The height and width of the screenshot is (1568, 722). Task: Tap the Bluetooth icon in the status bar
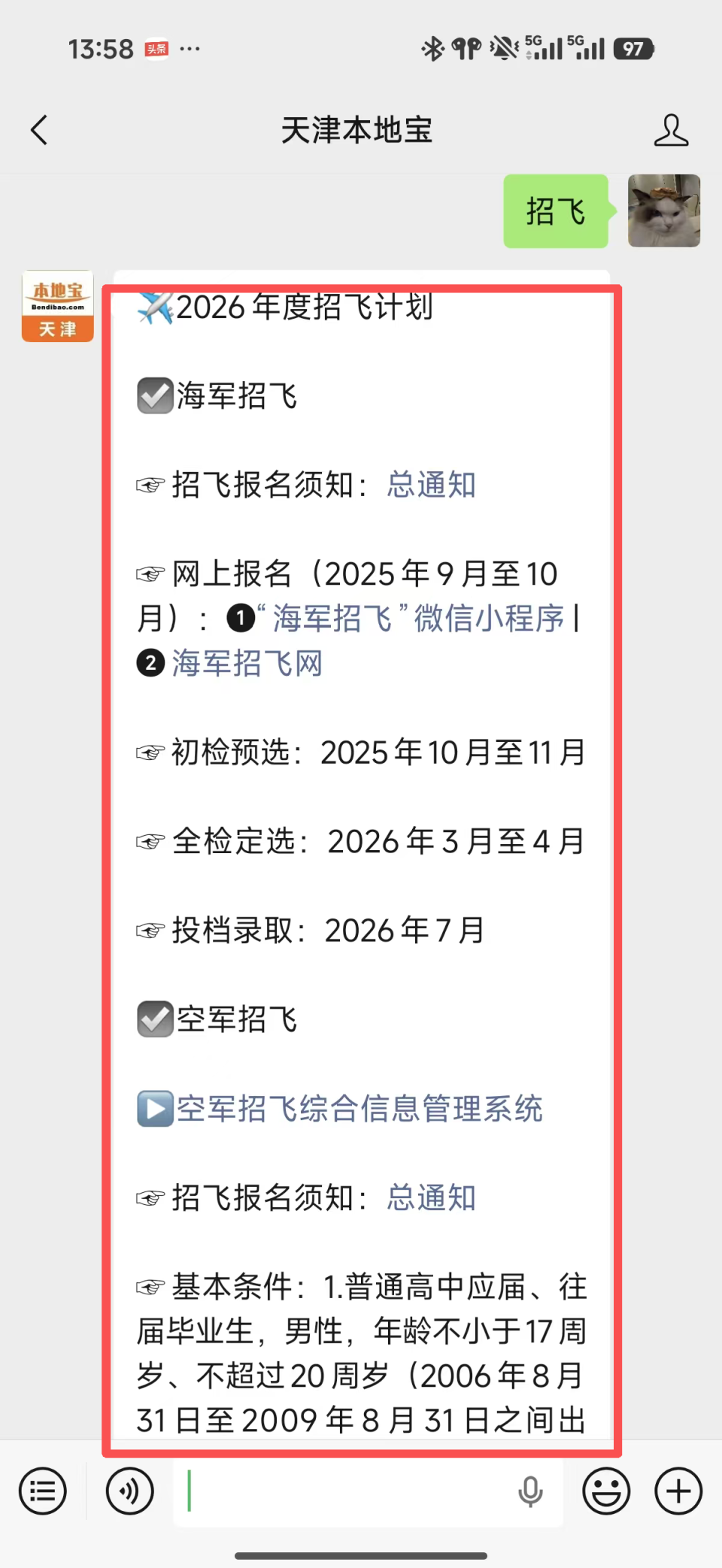pyautogui.click(x=434, y=47)
